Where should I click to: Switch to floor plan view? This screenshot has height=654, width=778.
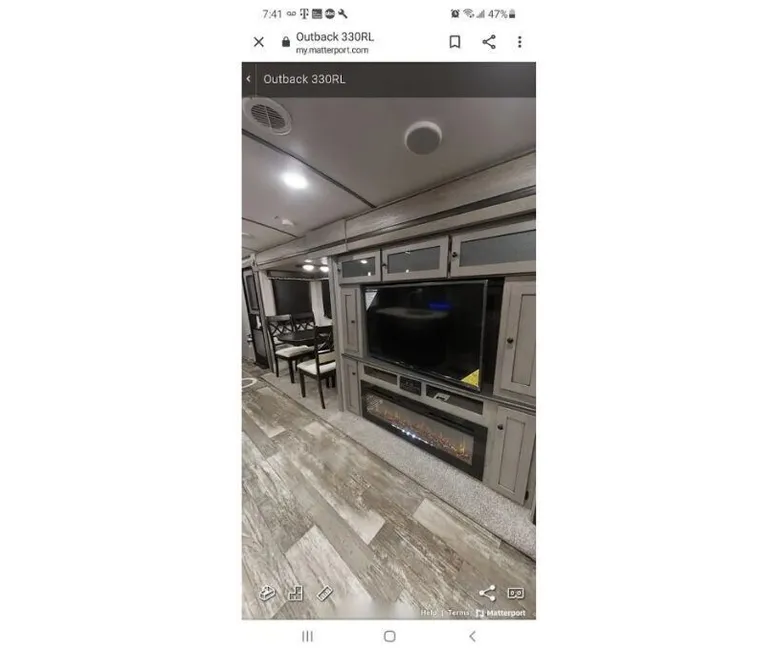295,593
